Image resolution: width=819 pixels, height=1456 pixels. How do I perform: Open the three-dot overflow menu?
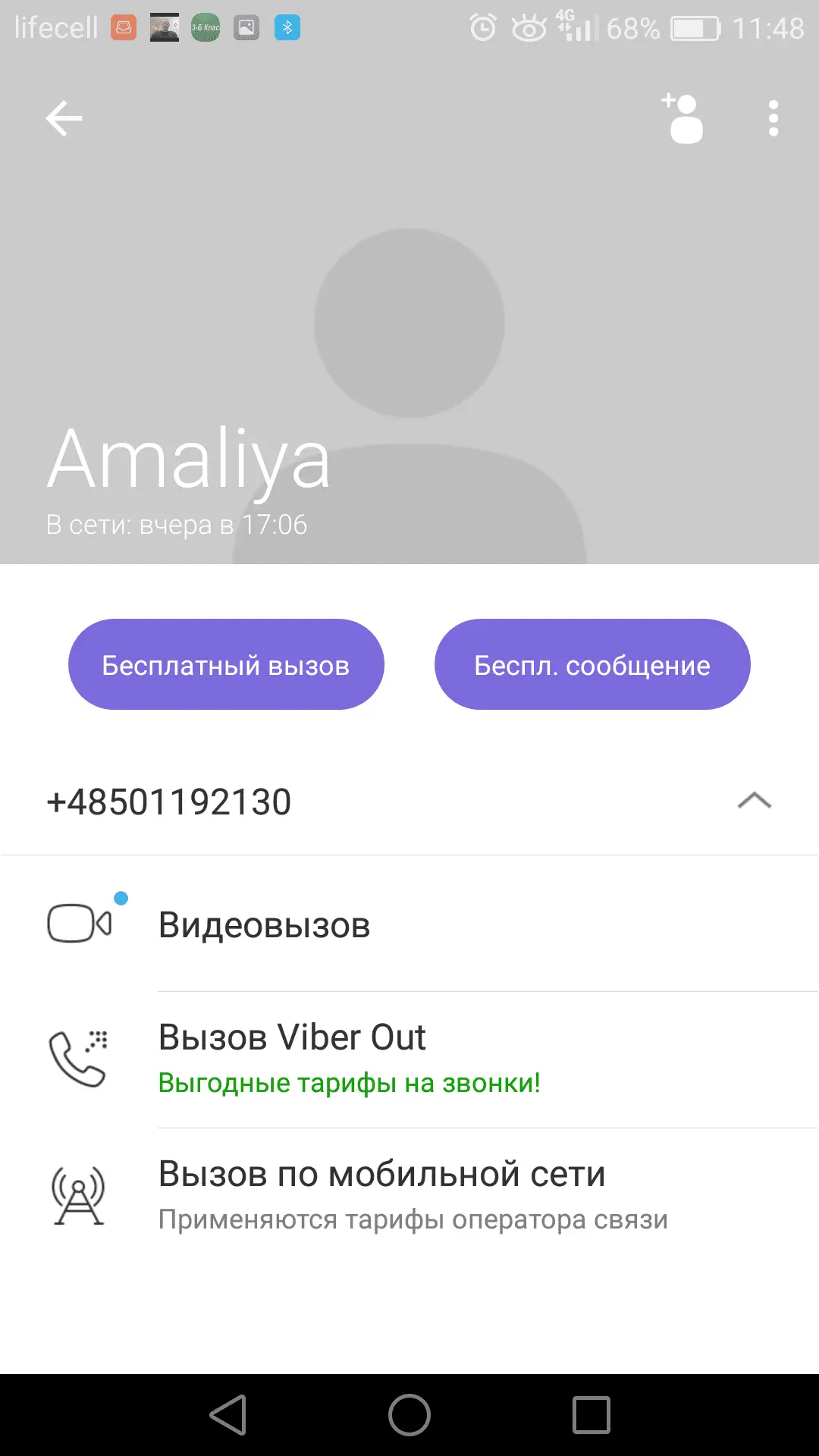point(773,119)
